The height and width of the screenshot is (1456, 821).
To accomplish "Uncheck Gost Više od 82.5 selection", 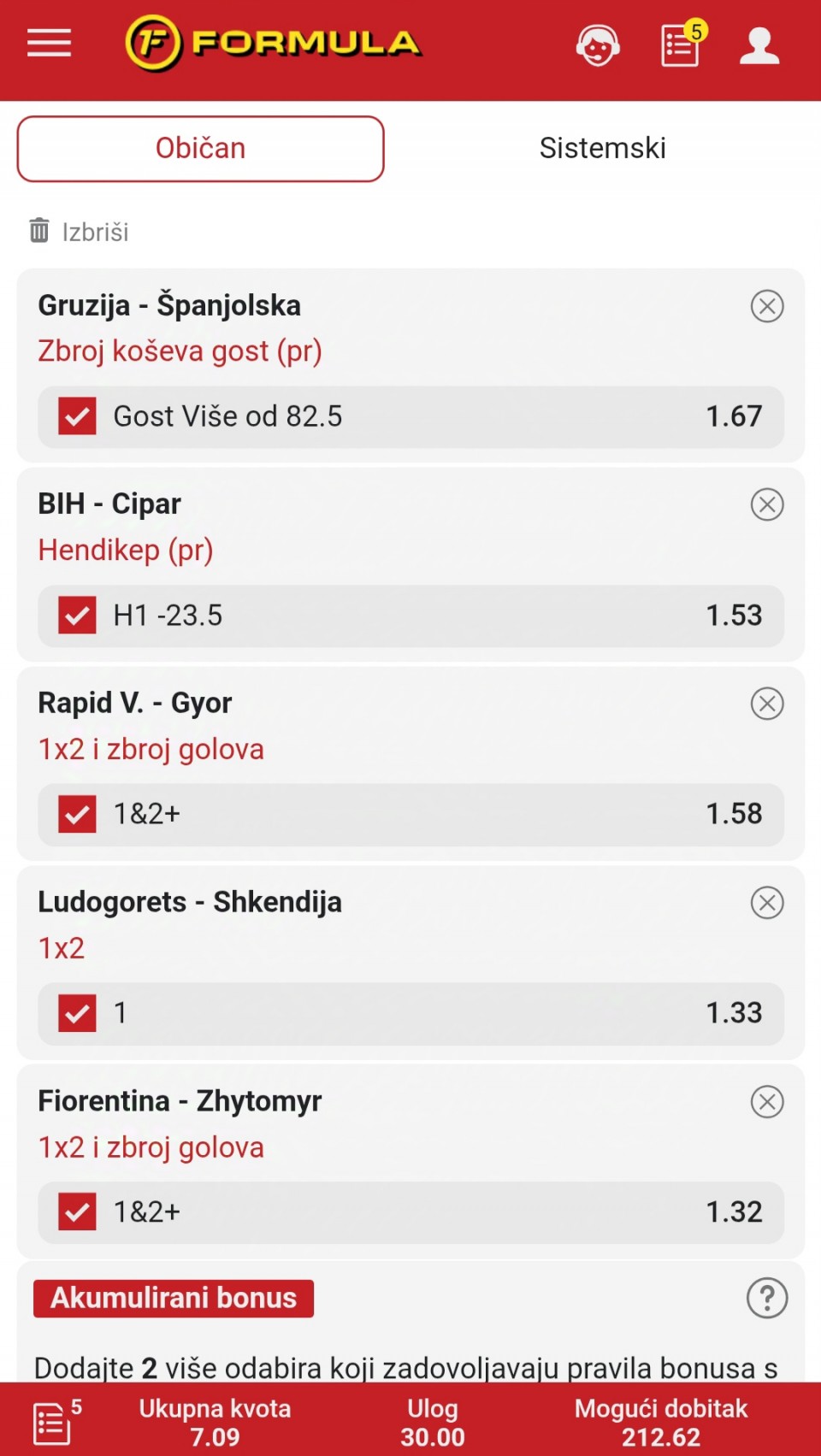I will (77, 416).
